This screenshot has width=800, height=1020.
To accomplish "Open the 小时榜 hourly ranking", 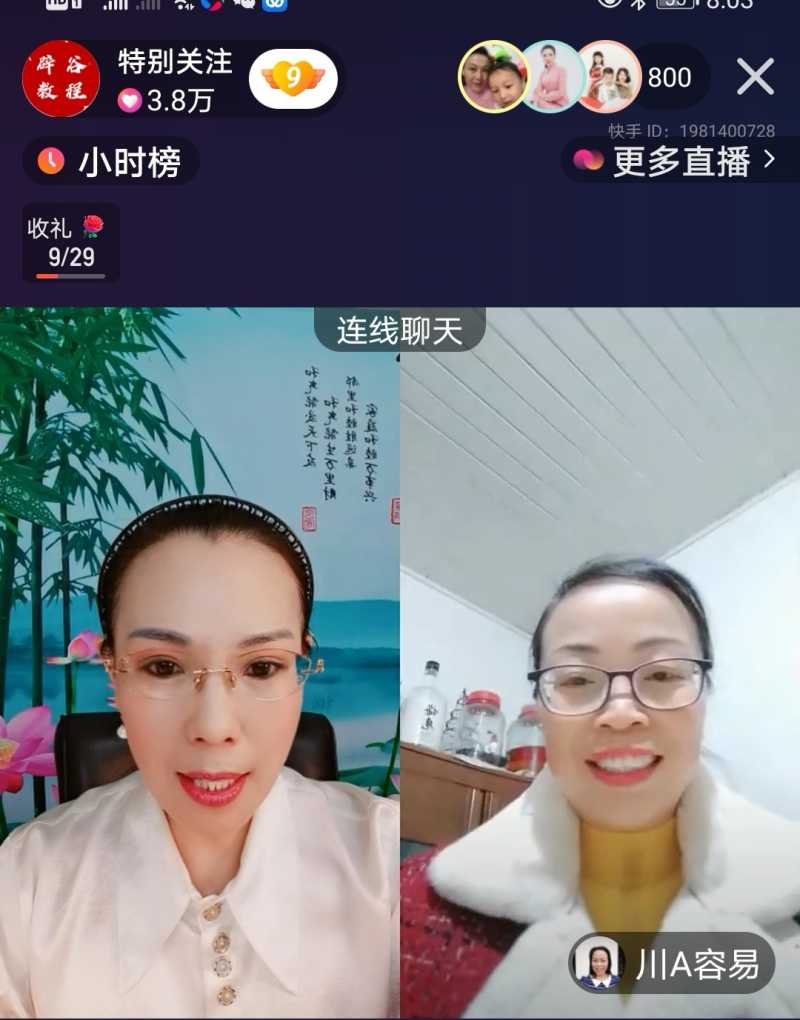I will 110,161.
